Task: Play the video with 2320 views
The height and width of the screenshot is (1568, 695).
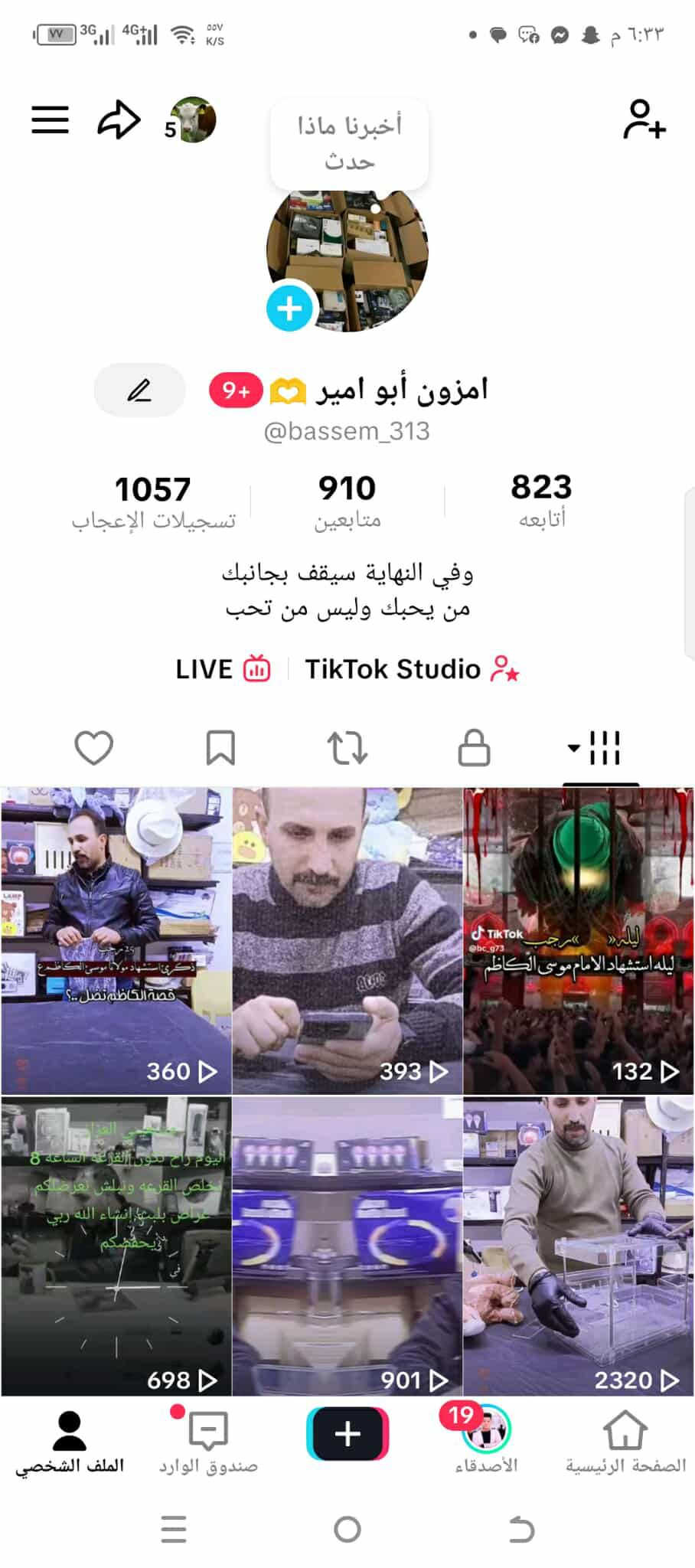Action: (578, 1246)
